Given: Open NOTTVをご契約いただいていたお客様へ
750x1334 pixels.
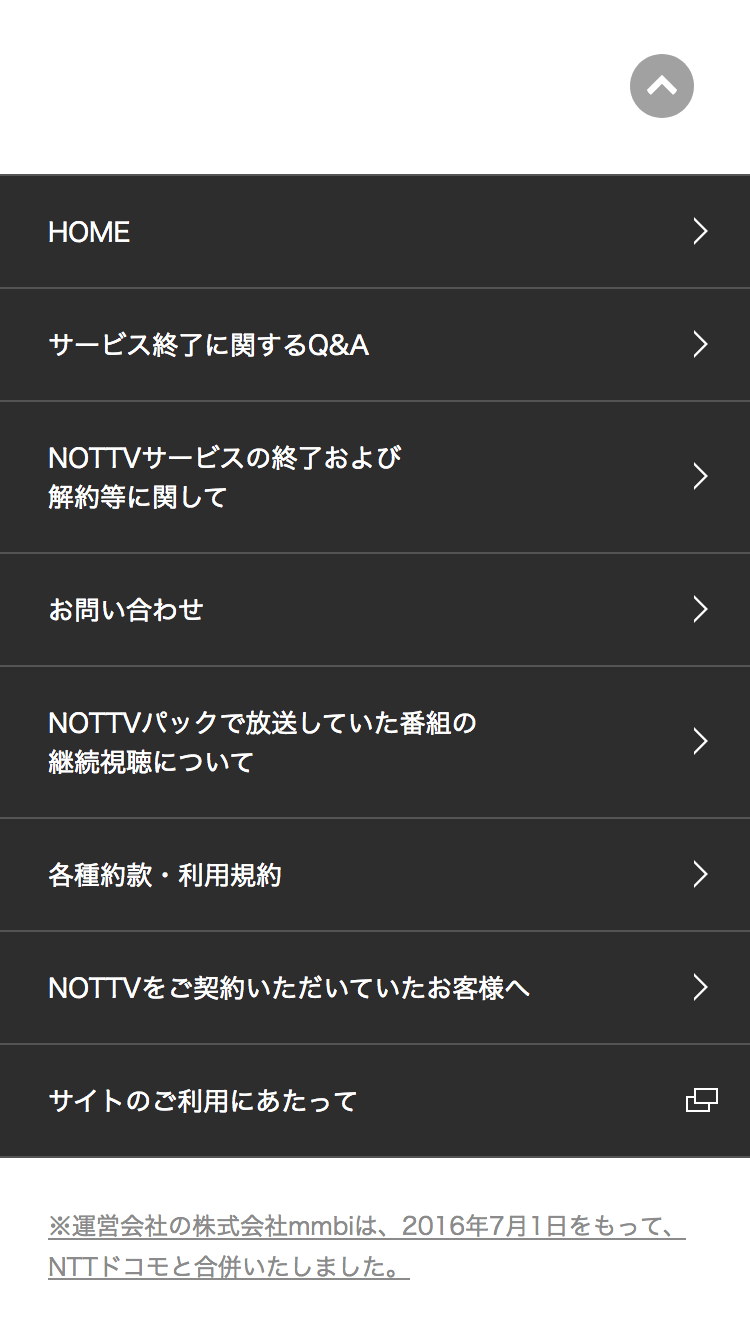Looking at the screenshot, I should pos(375,988).
